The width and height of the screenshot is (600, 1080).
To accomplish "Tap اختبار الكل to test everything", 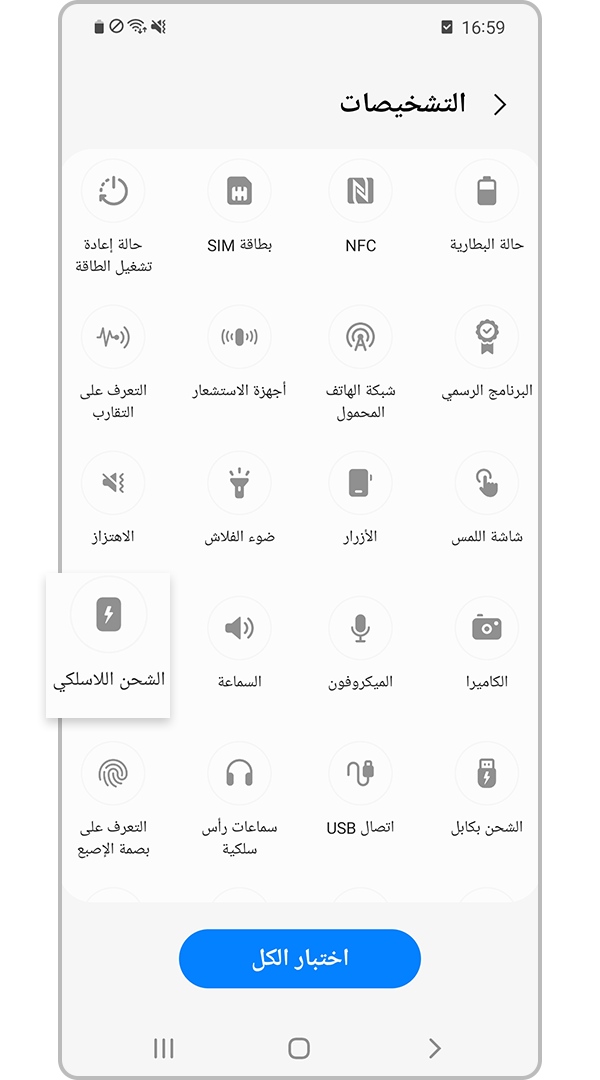I will point(299,958).
